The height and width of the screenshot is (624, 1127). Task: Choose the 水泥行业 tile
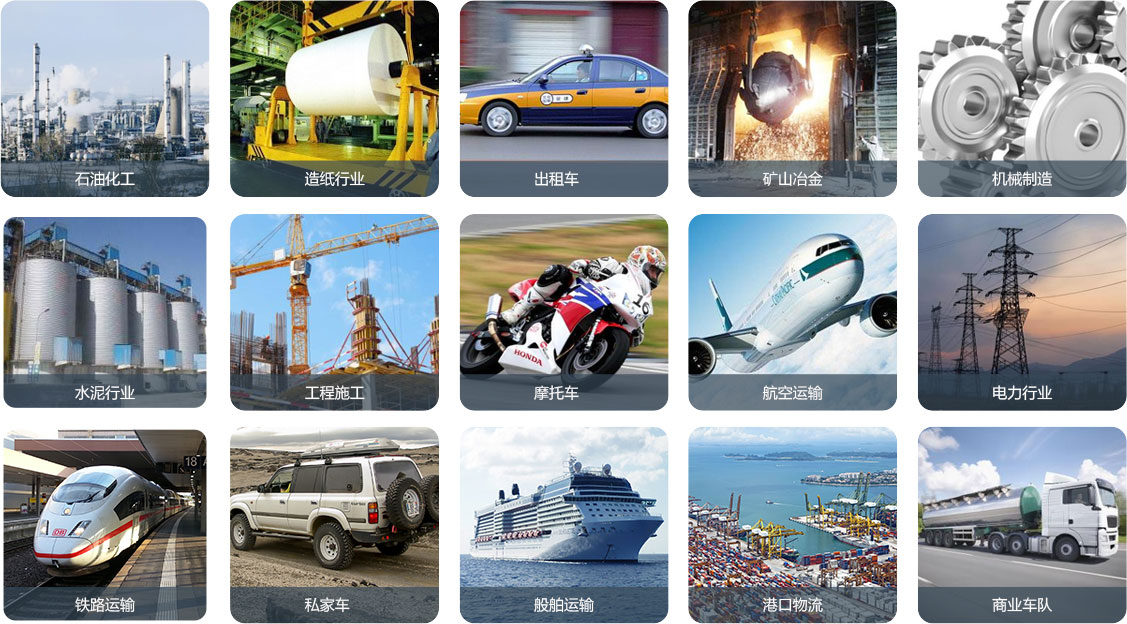click(105, 312)
